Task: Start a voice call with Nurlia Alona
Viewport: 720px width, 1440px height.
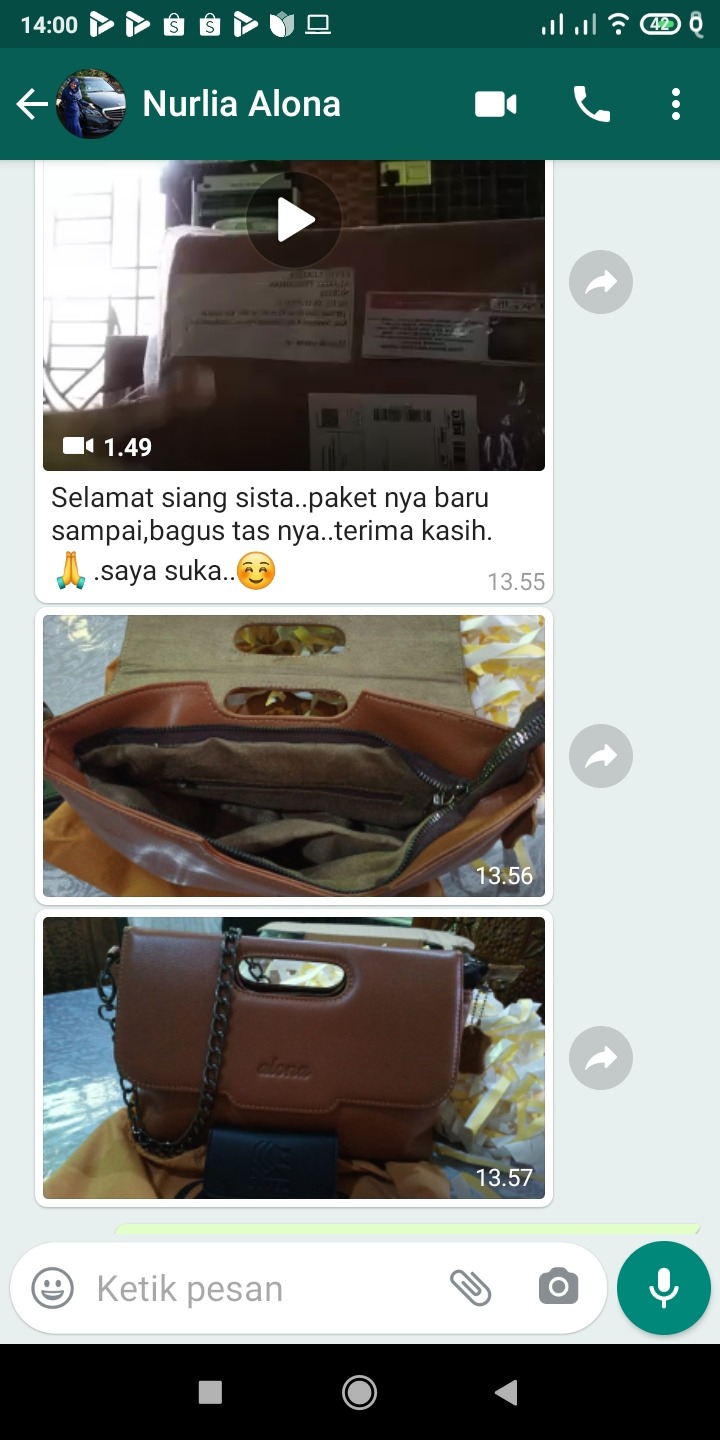Action: point(591,104)
